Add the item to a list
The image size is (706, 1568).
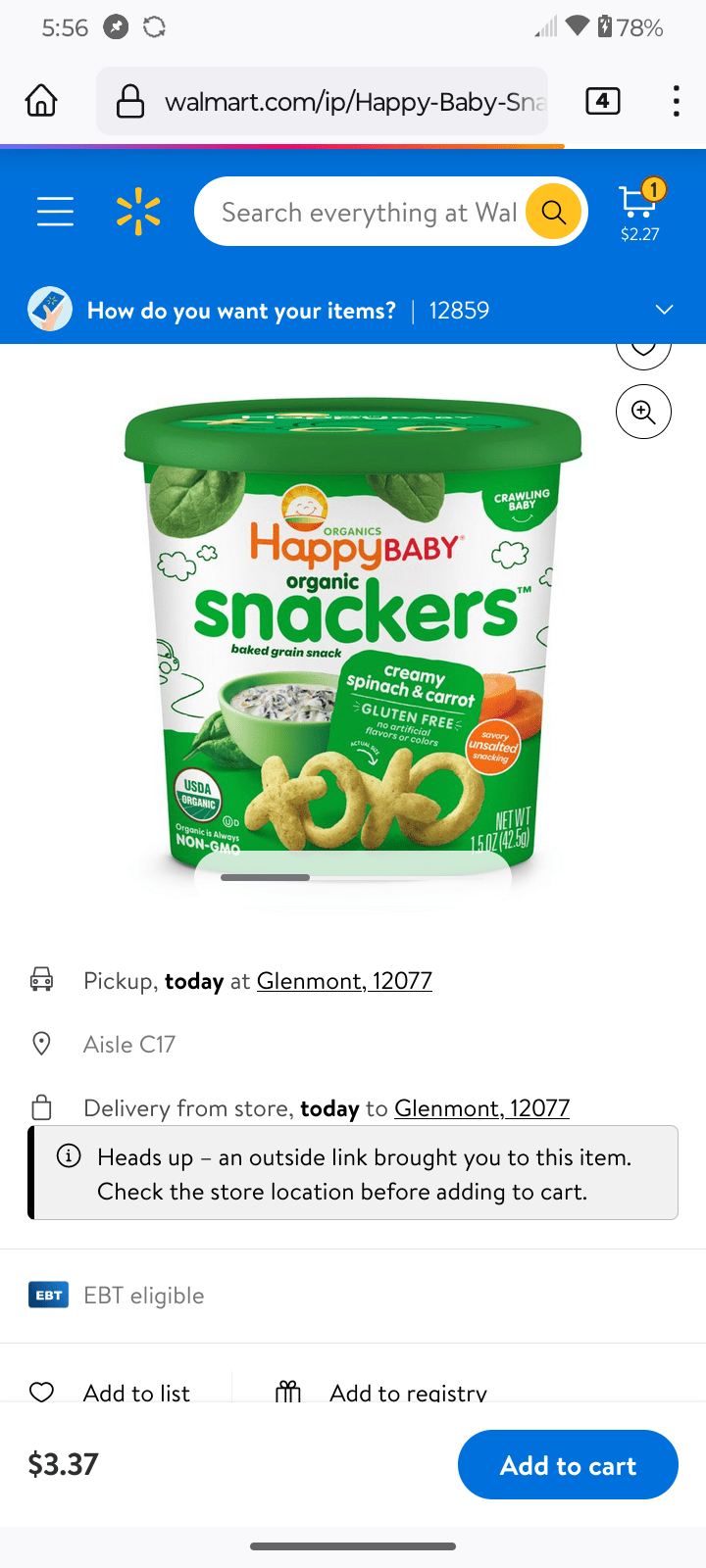118,1392
